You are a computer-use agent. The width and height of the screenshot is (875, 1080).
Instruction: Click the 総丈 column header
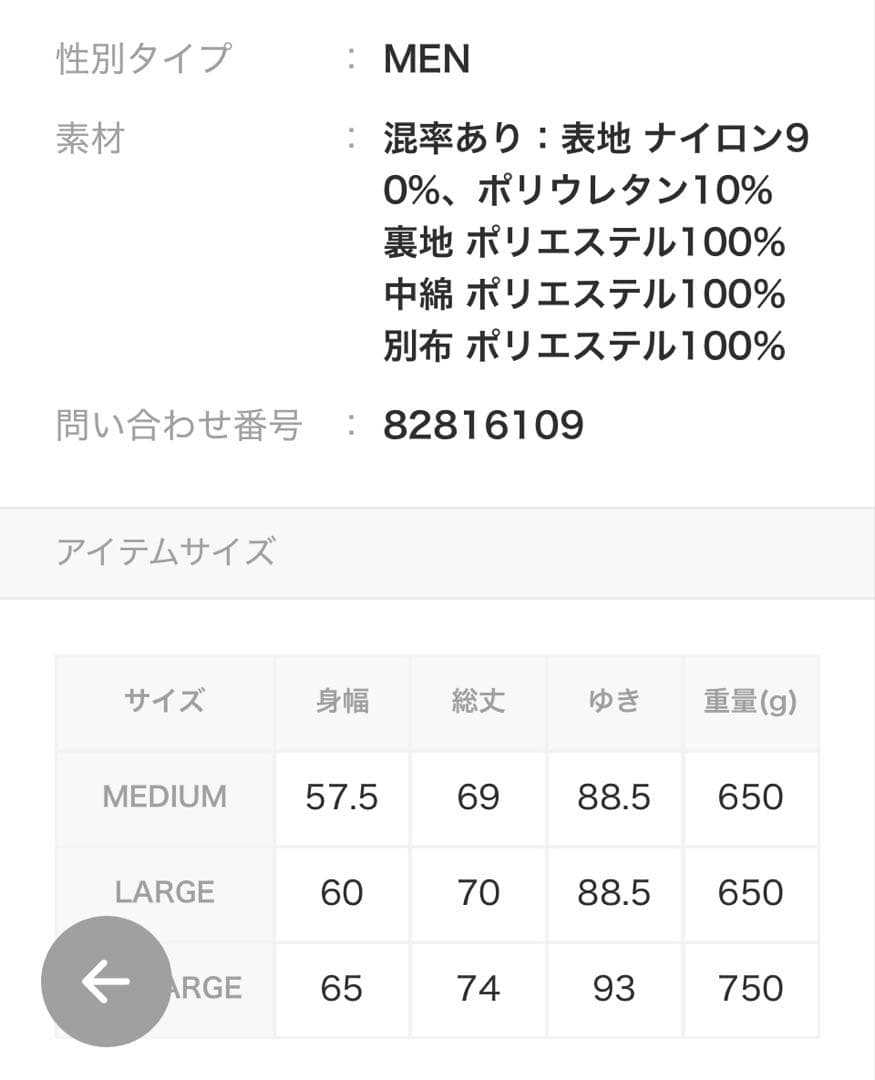[478, 700]
